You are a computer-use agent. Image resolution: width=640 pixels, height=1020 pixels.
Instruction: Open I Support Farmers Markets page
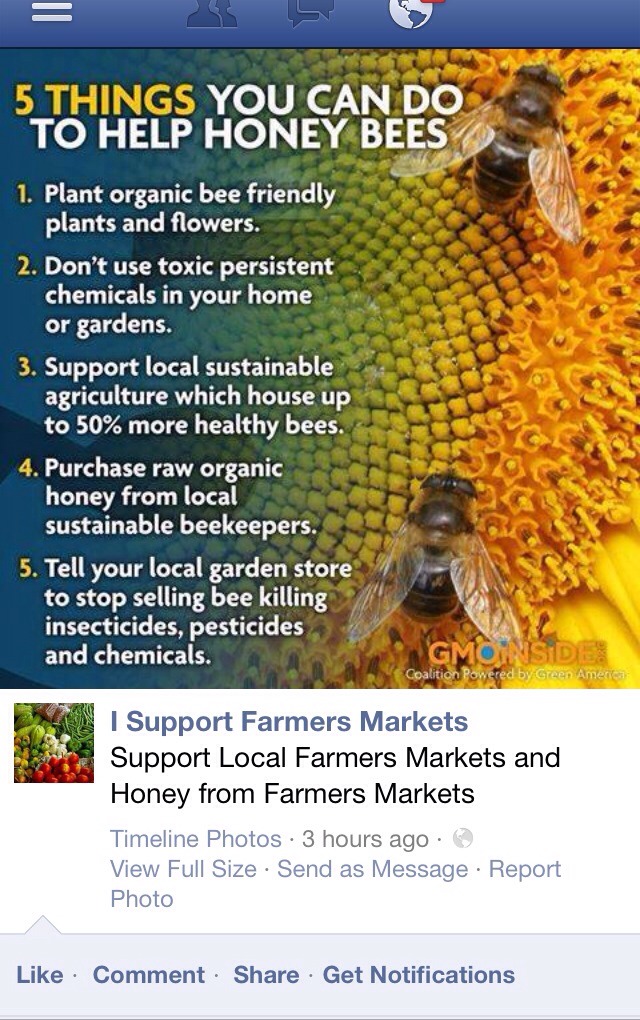pyautogui.click(x=288, y=721)
